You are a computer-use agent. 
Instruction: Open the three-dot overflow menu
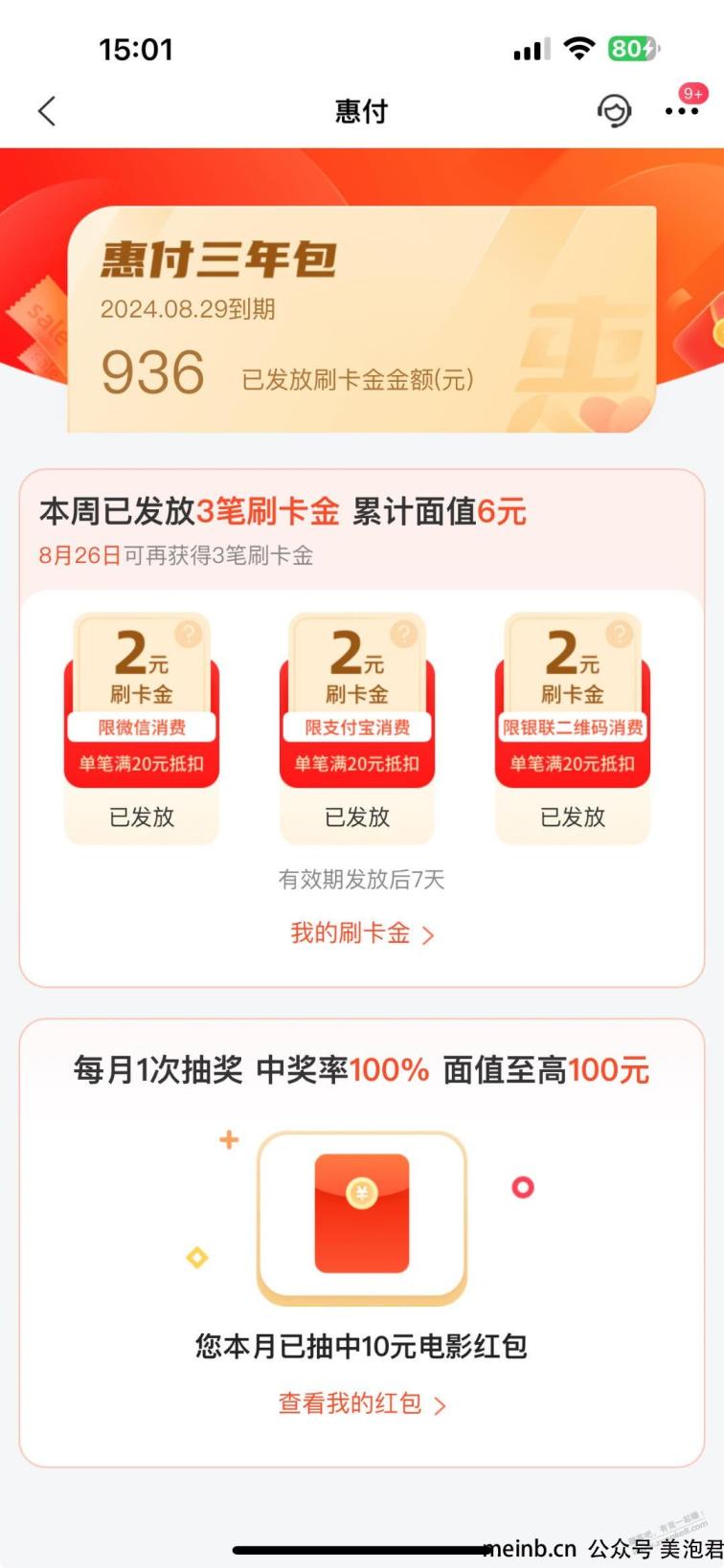[682, 111]
